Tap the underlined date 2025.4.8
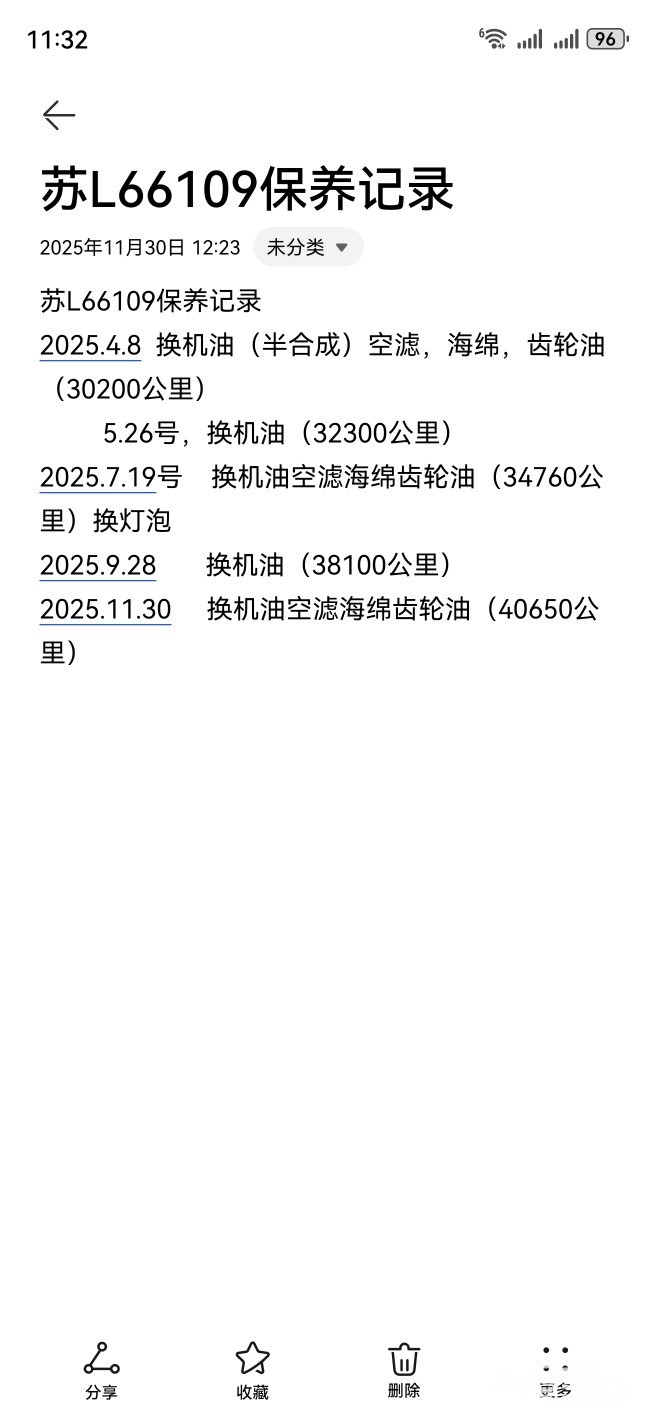 coord(90,345)
